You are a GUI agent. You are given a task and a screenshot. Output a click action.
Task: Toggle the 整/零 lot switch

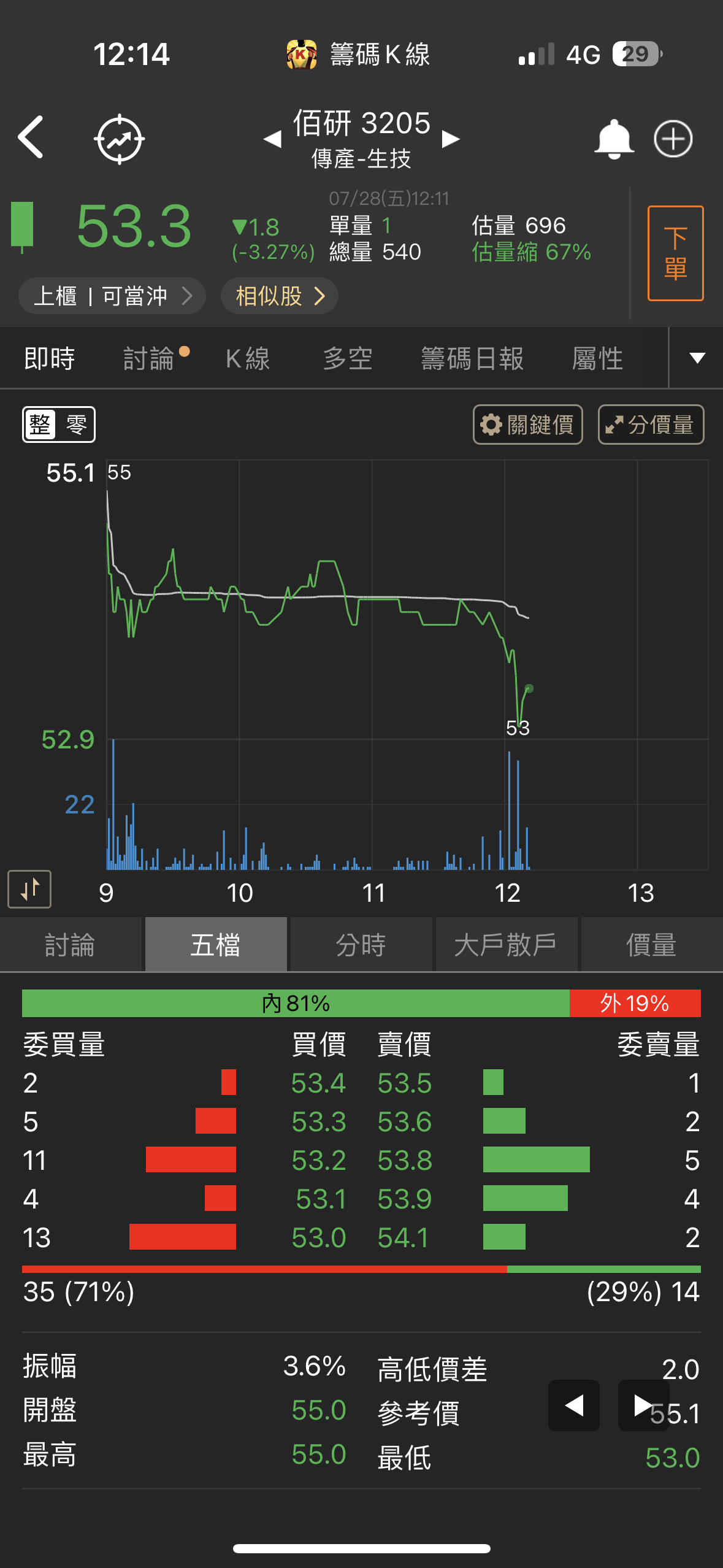[59, 425]
